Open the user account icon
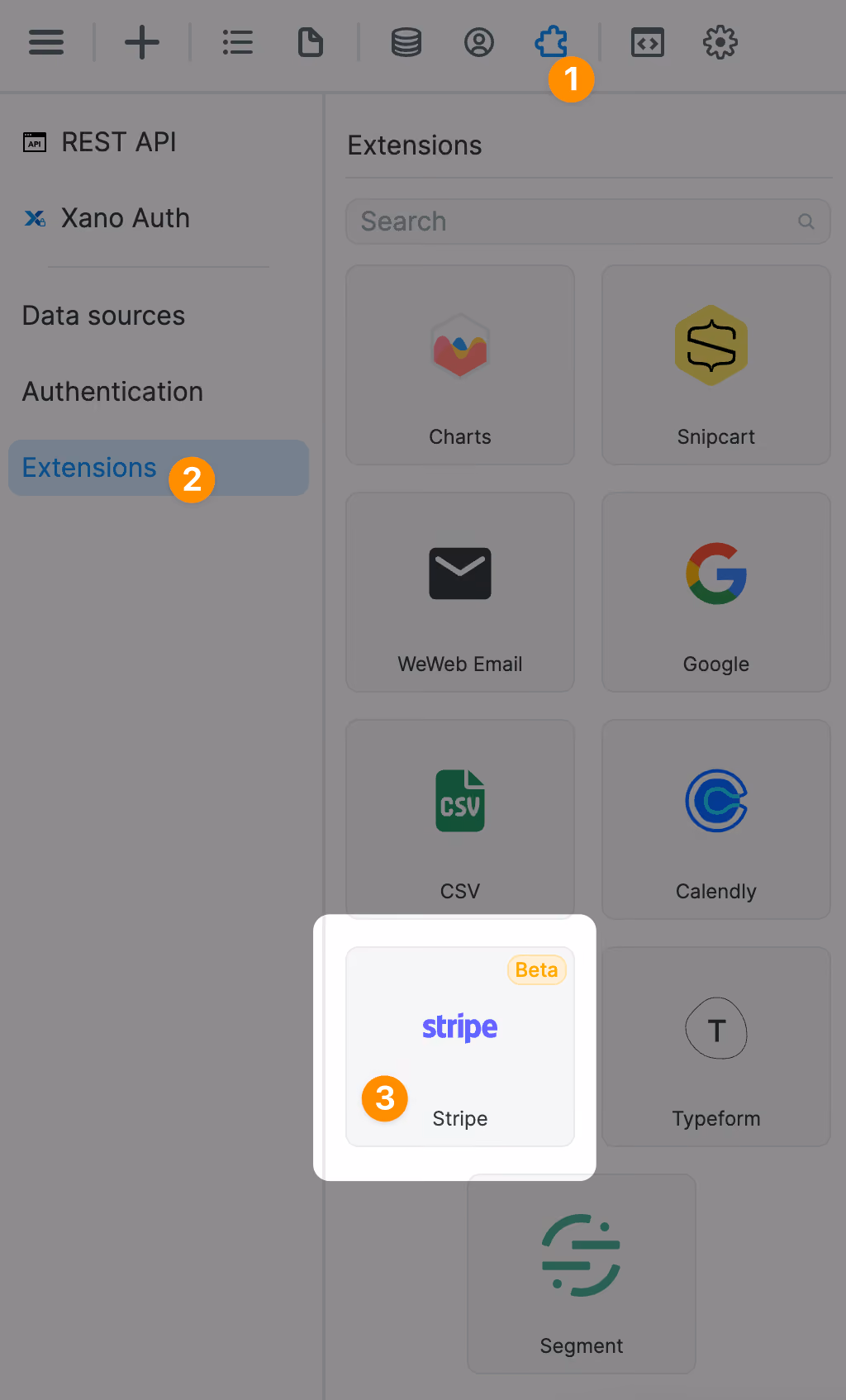The height and width of the screenshot is (1400, 846). (x=479, y=42)
